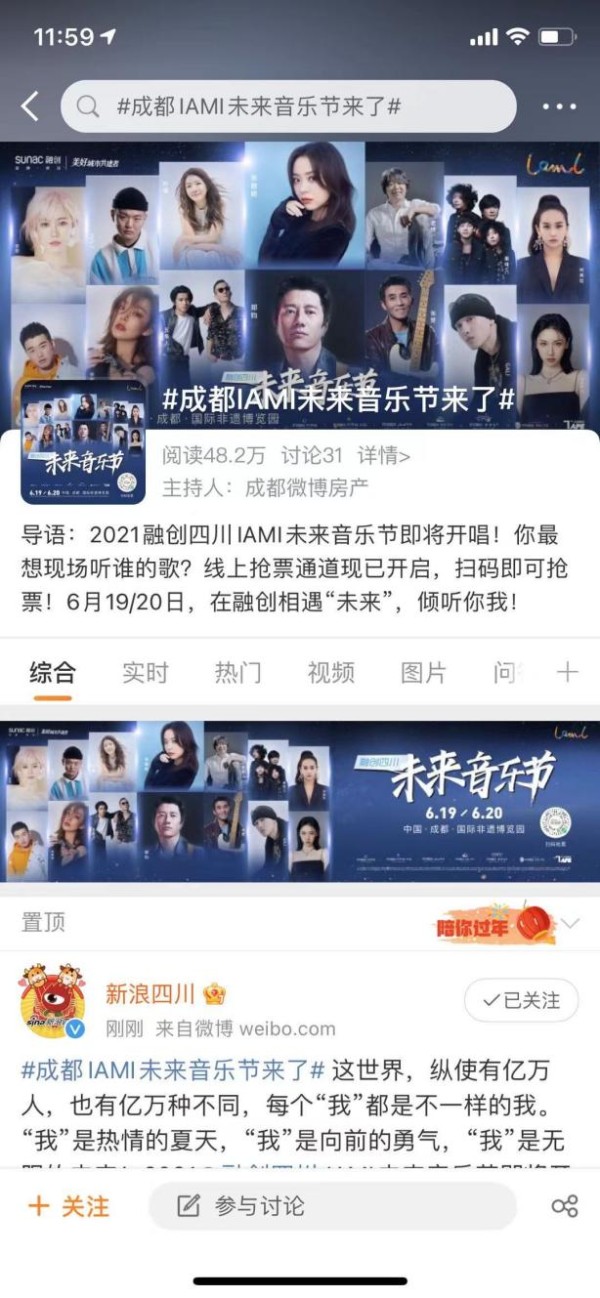Tap 参与讨论 to join the discussion

coord(332,1206)
